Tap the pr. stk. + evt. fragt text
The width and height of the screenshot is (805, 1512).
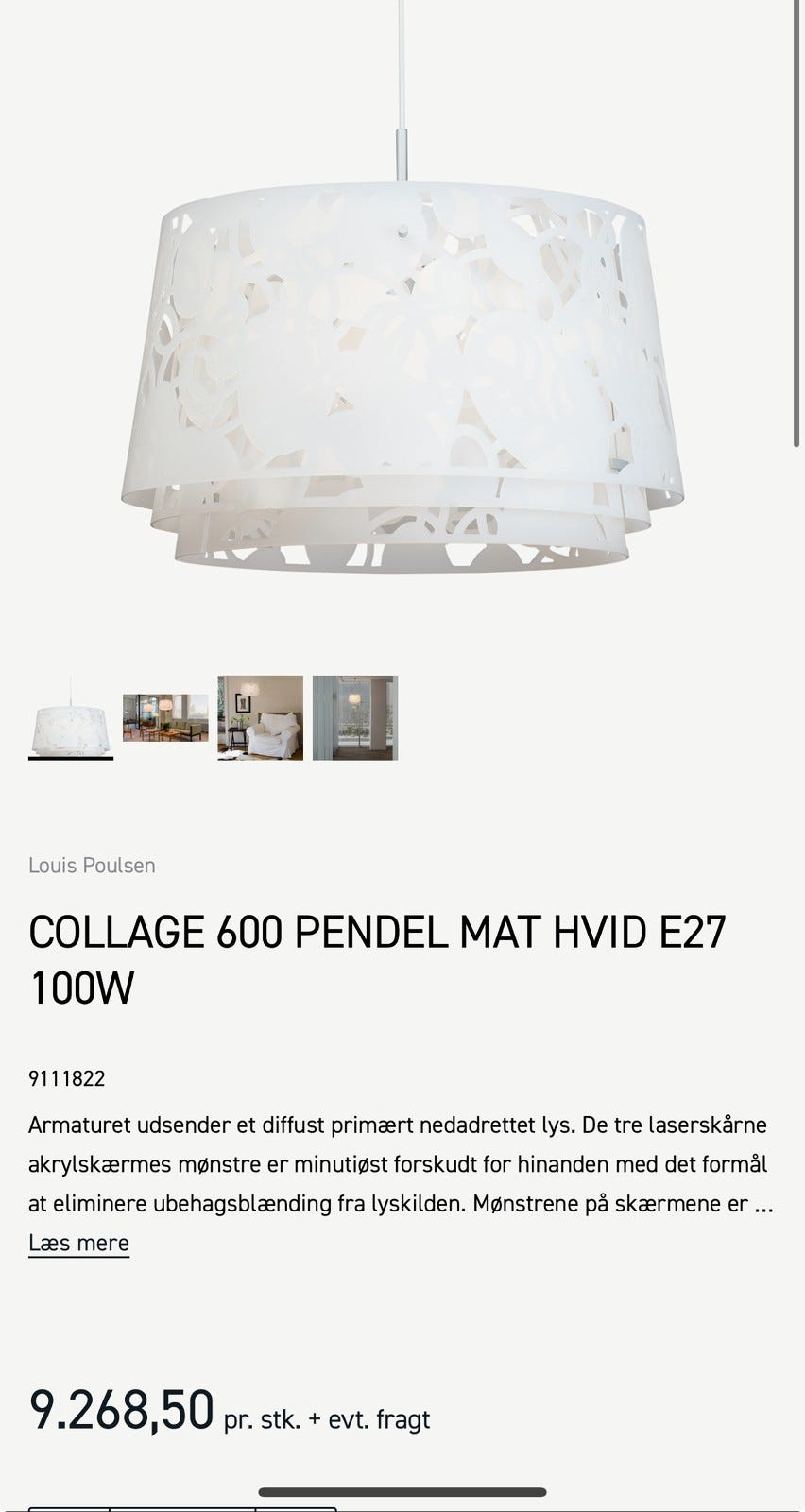[x=326, y=1417]
